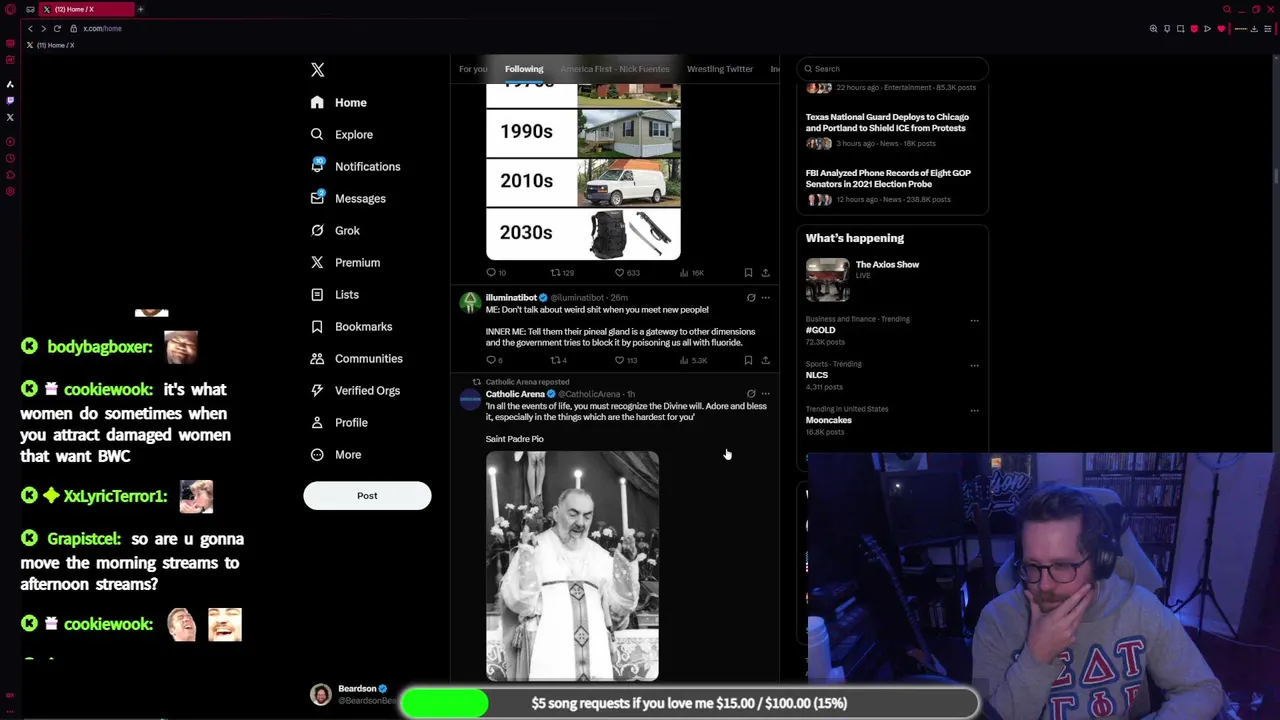The height and width of the screenshot is (720, 1280).
Task: Open overflow menu on Catholic Arena post
Action: [x=765, y=394]
